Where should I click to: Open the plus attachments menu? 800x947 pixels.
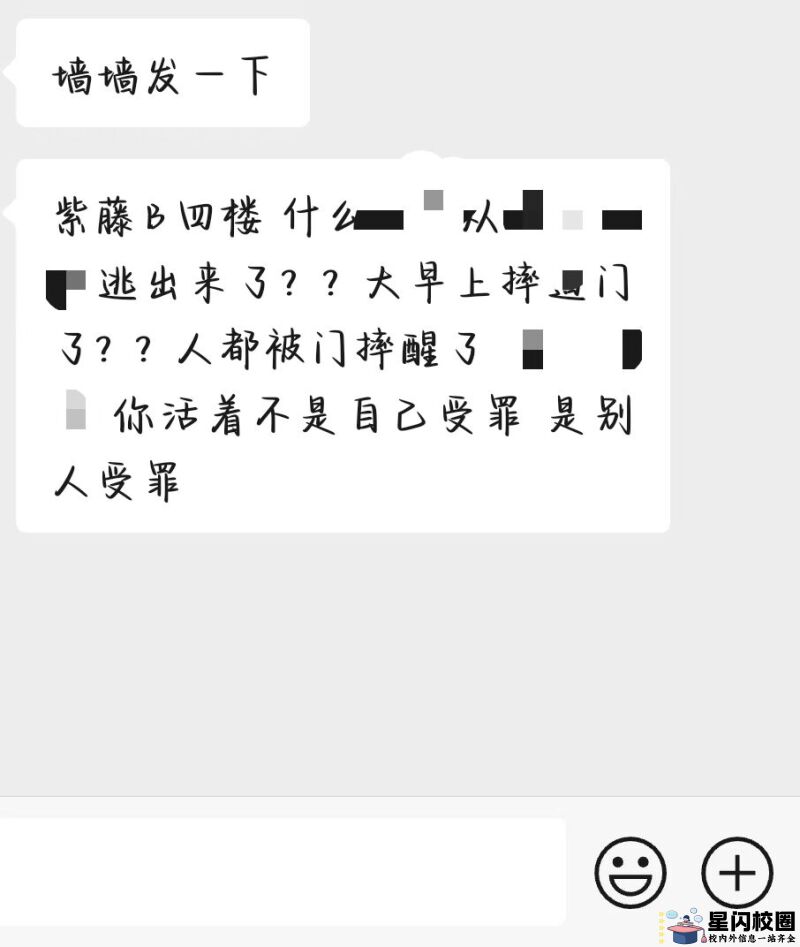(x=737, y=872)
